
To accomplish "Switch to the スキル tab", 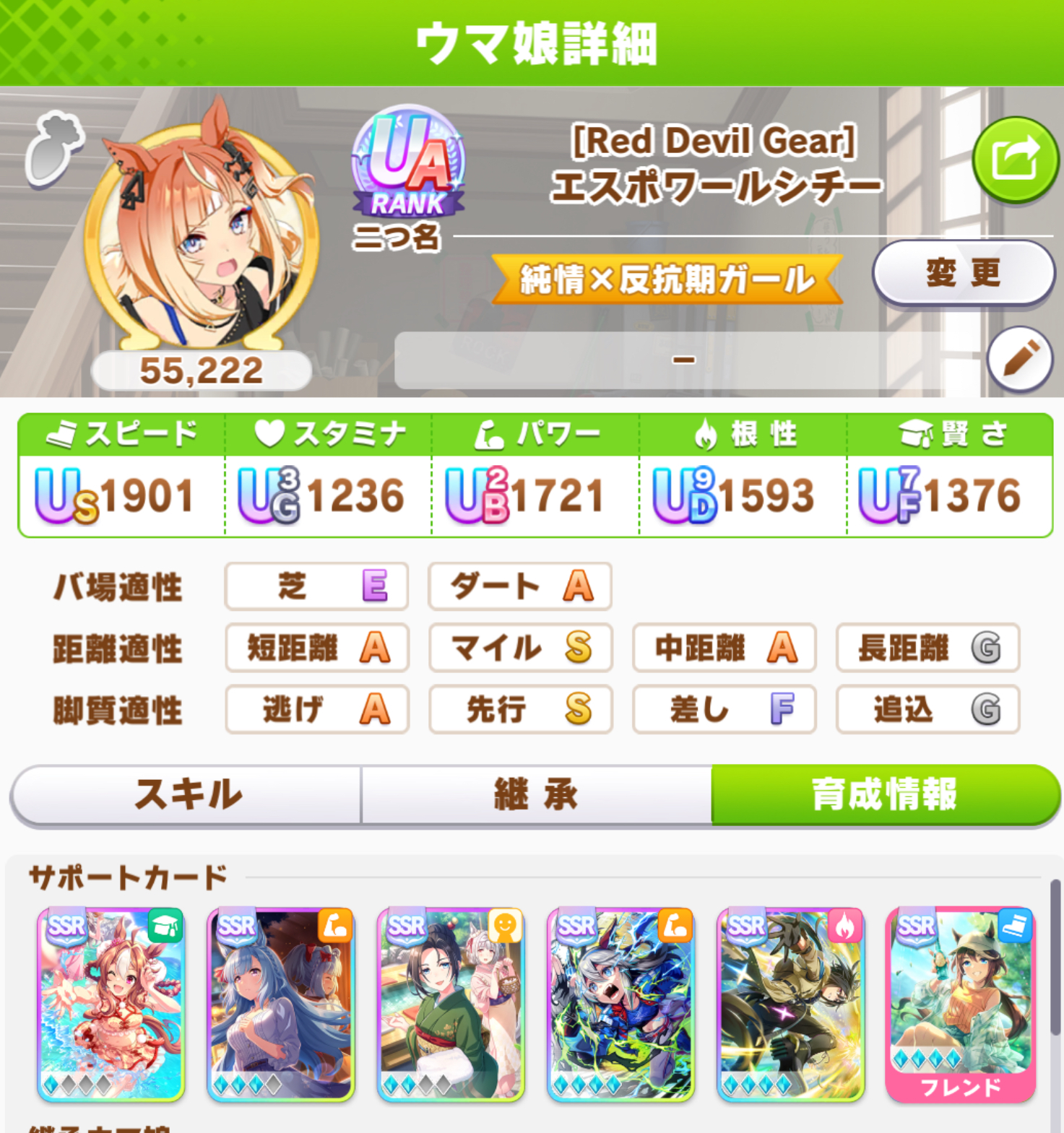I will 187,794.
